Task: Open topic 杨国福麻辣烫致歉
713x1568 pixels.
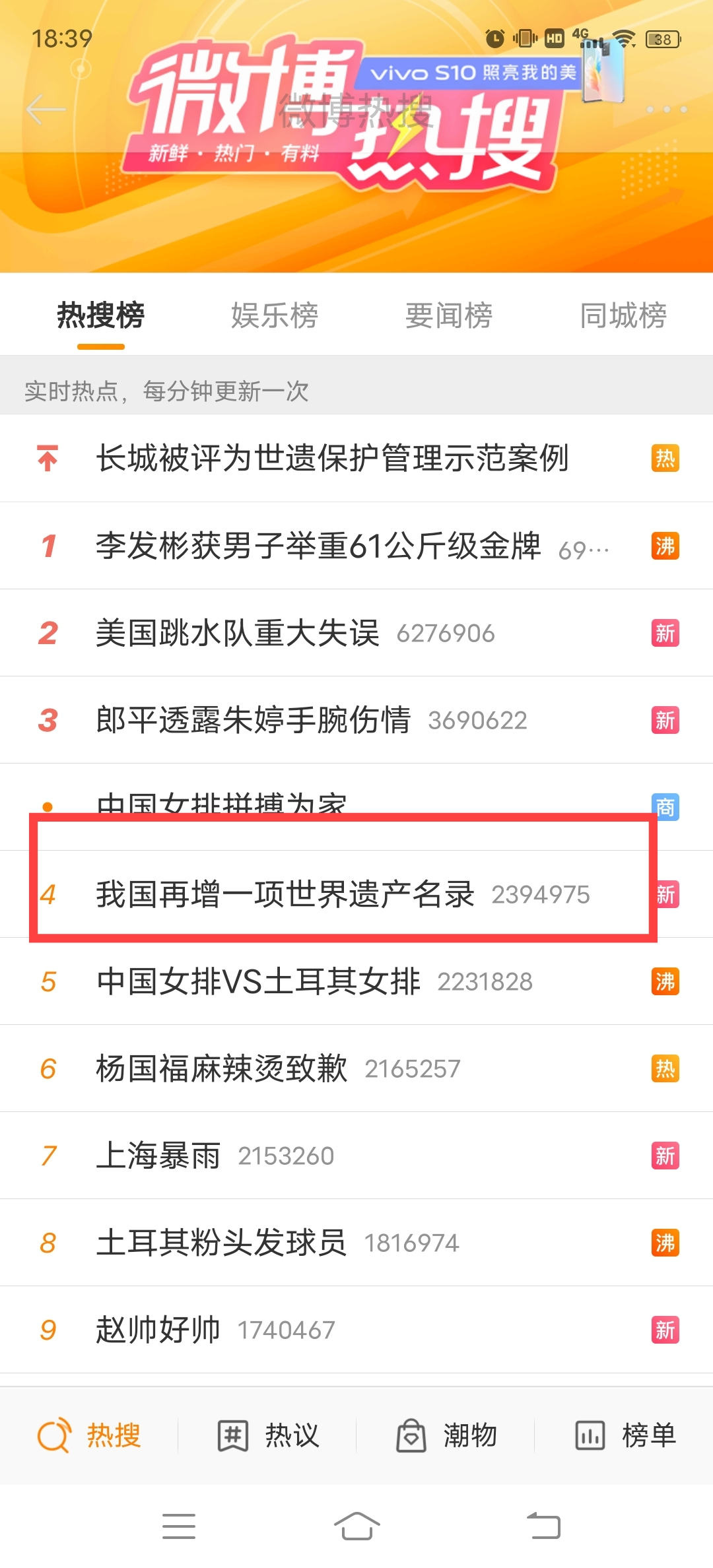Action: [x=222, y=1068]
